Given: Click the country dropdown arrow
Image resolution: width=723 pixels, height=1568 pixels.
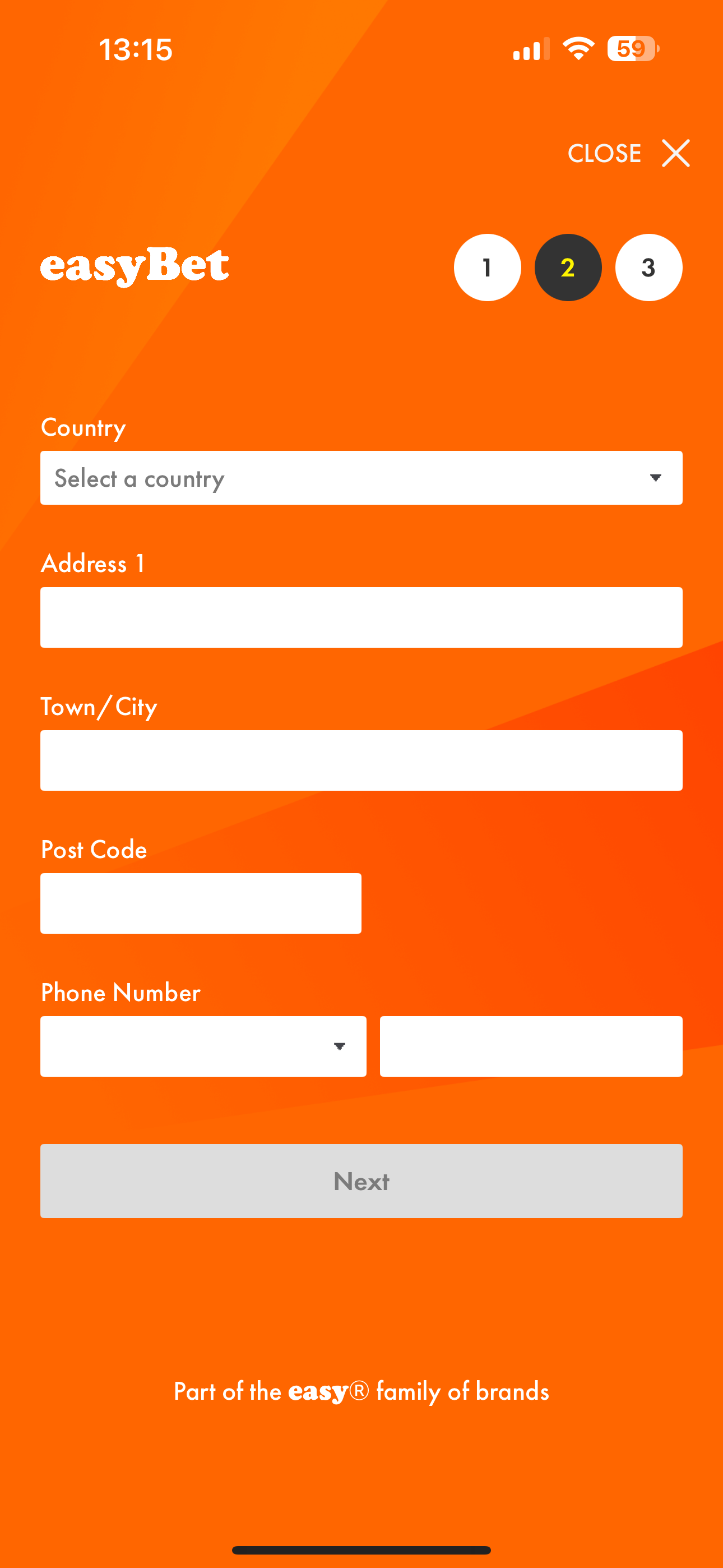Looking at the screenshot, I should (655, 478).
